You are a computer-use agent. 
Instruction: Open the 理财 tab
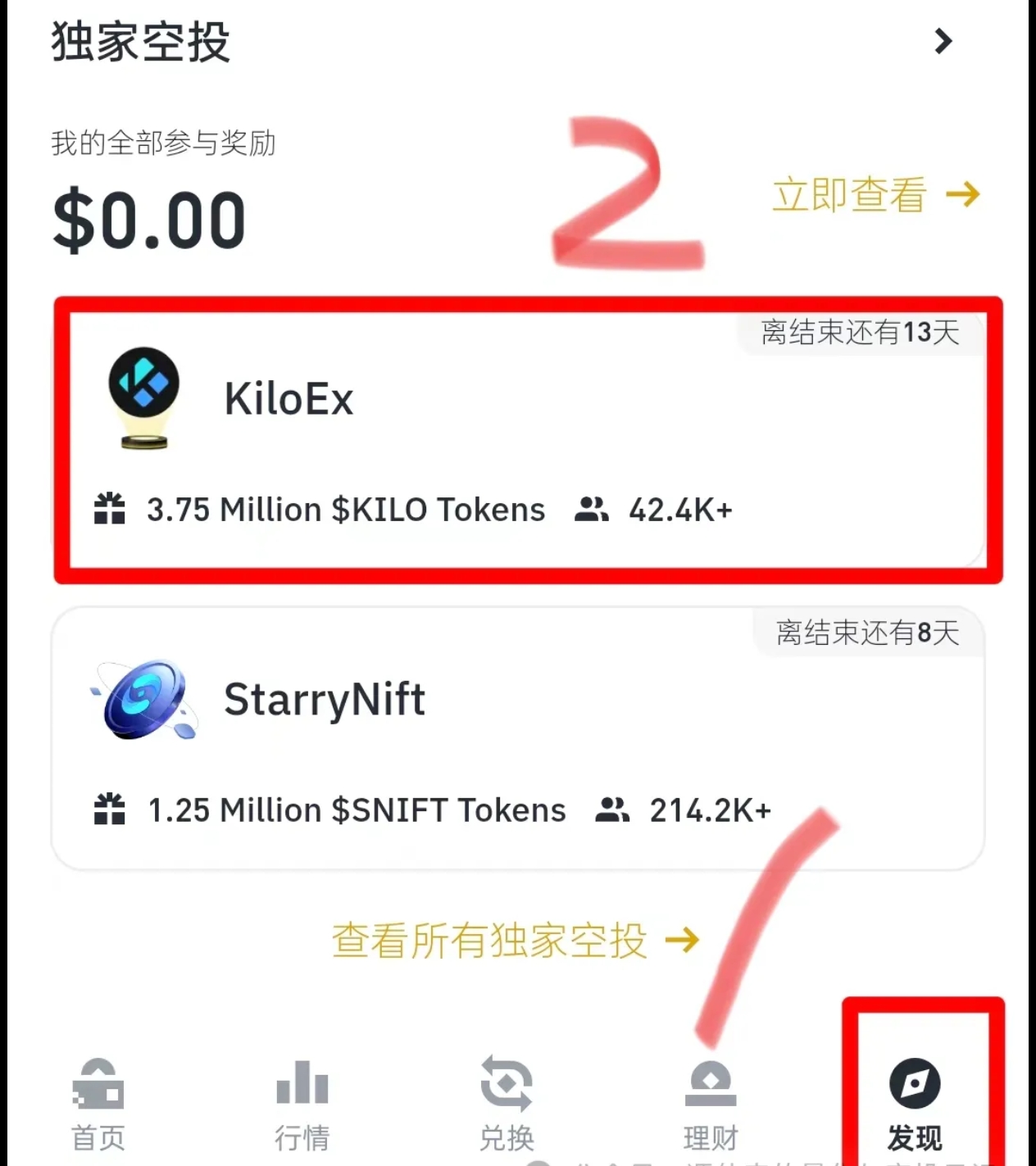pos(711,1103)
